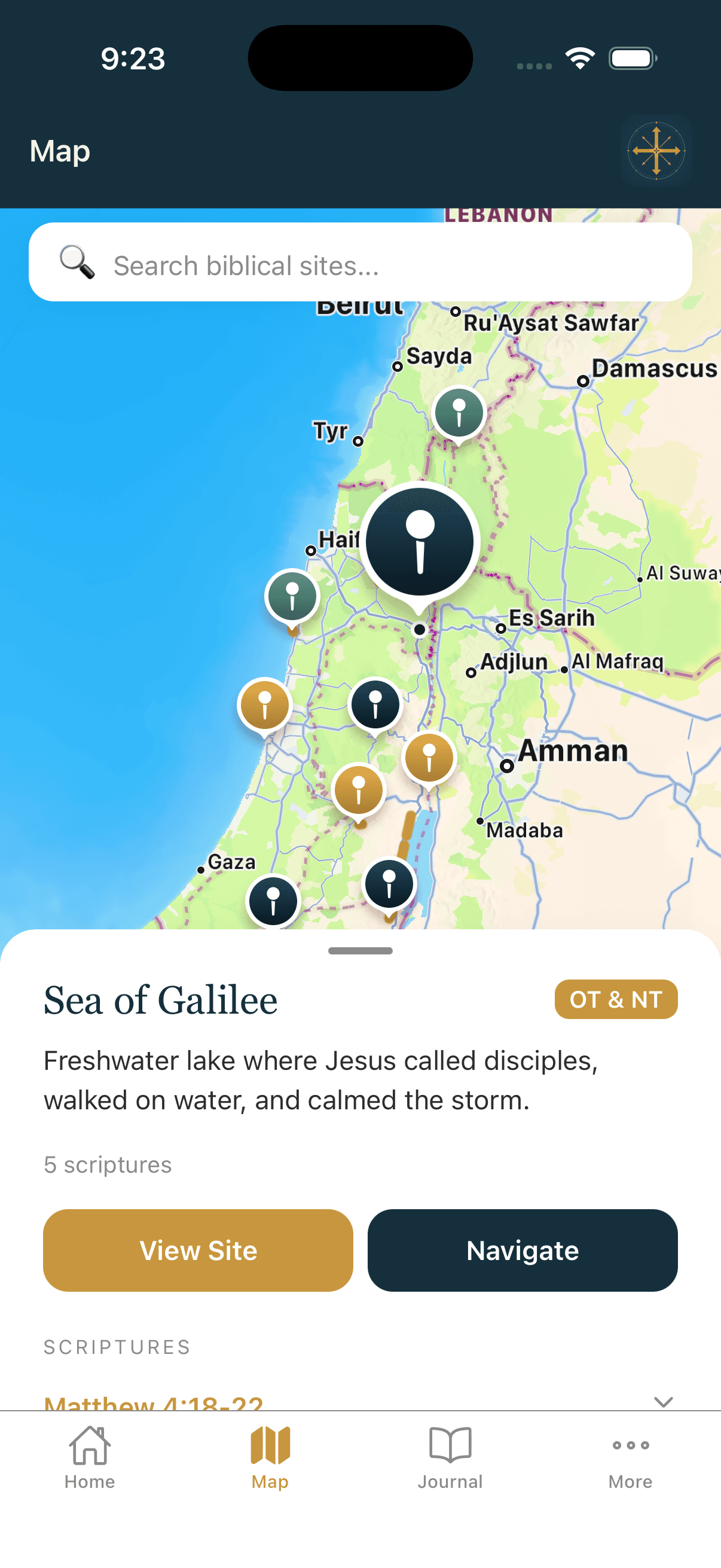Select the large Sea of Galilee map pin
721x1568 pixels.
point(420,541)
